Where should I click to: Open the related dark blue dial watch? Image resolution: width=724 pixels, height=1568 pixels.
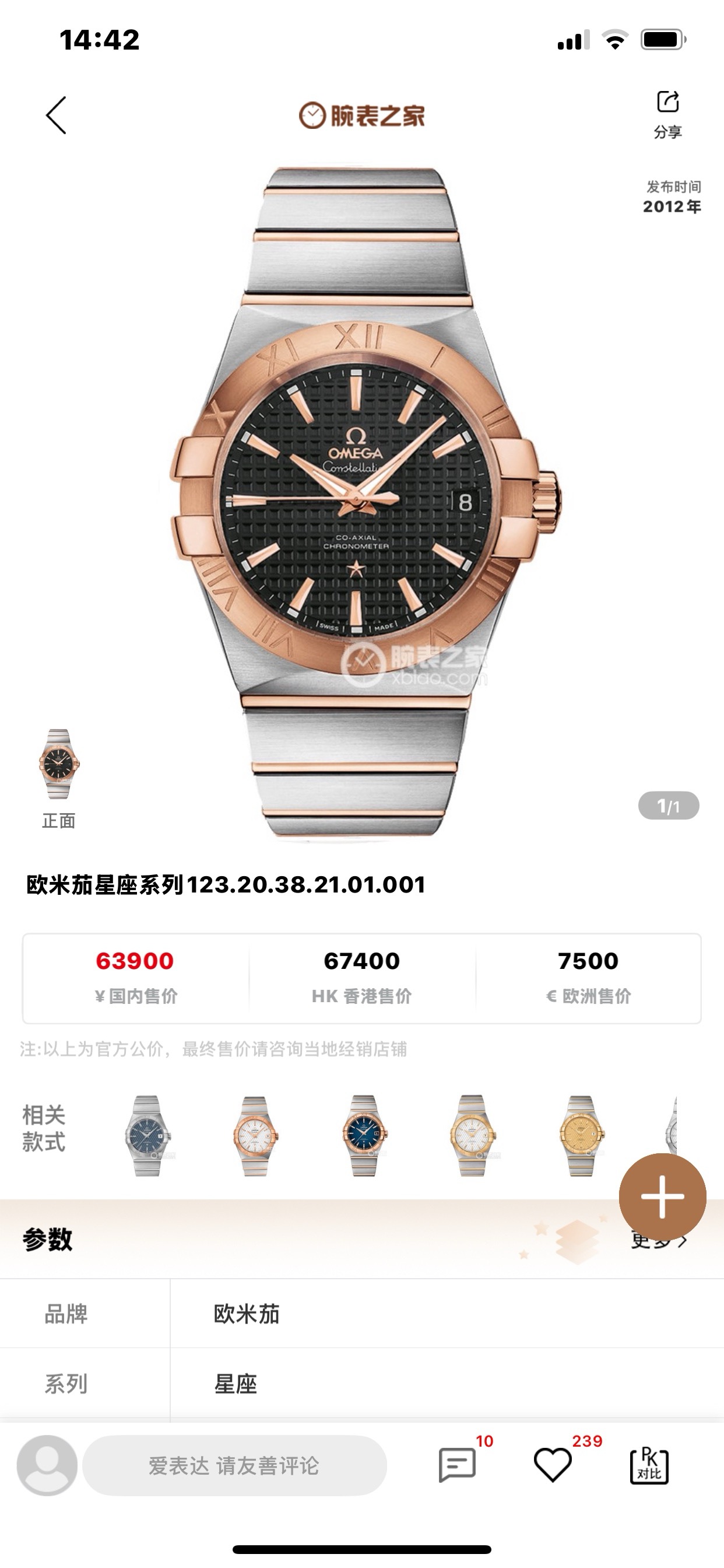point(364,1135)
